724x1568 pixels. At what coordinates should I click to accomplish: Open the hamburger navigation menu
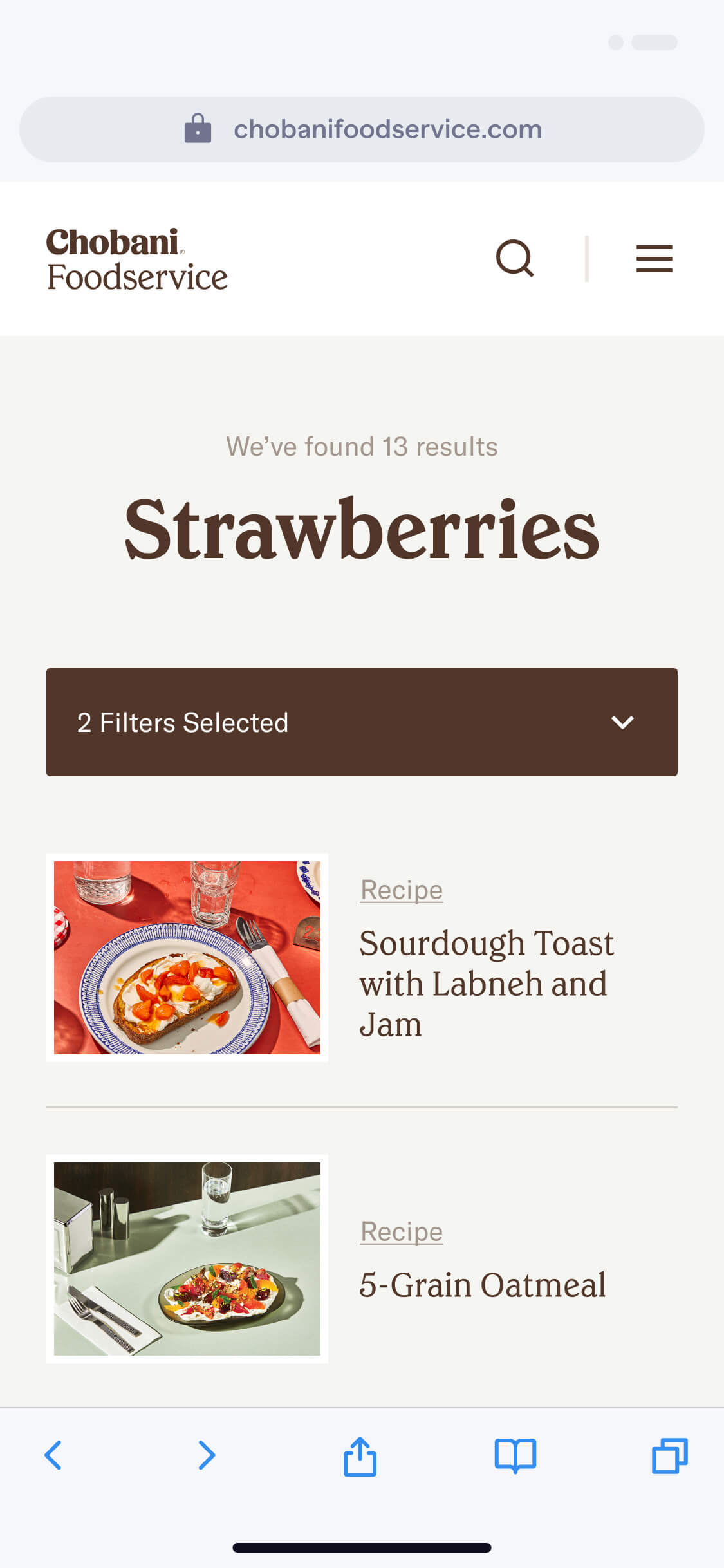pos(654,258)
